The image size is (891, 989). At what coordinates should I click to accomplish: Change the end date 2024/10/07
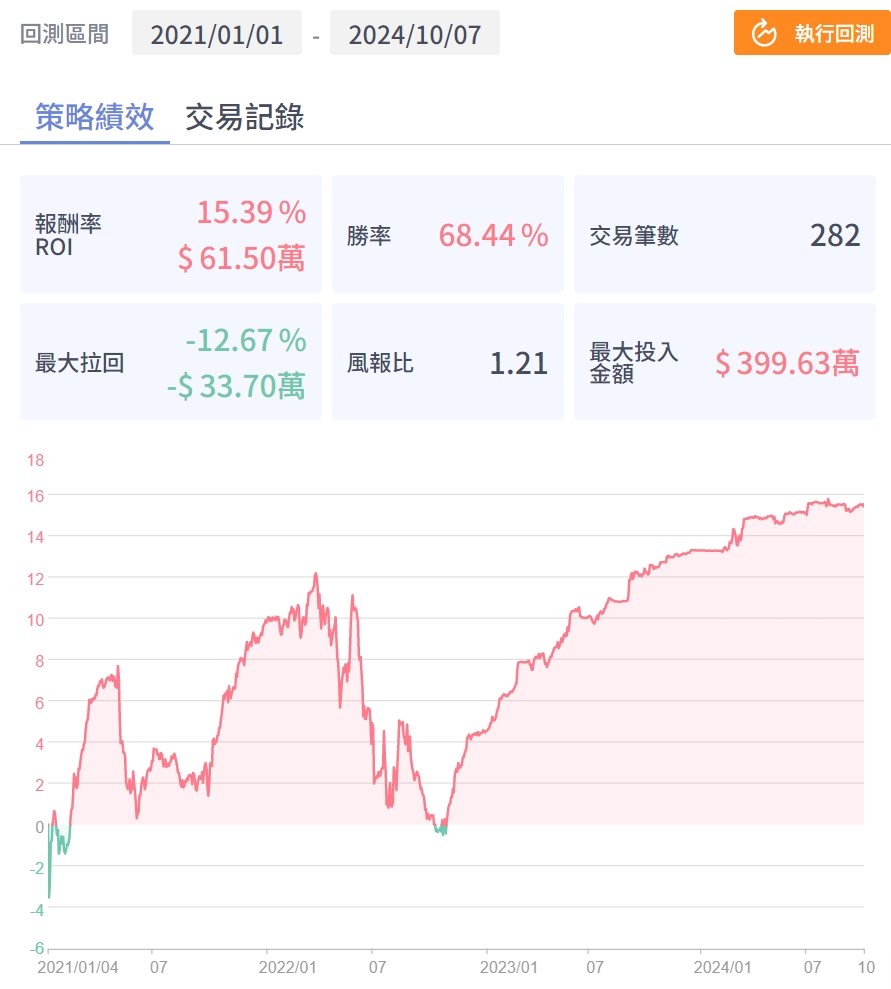[414, 35]
